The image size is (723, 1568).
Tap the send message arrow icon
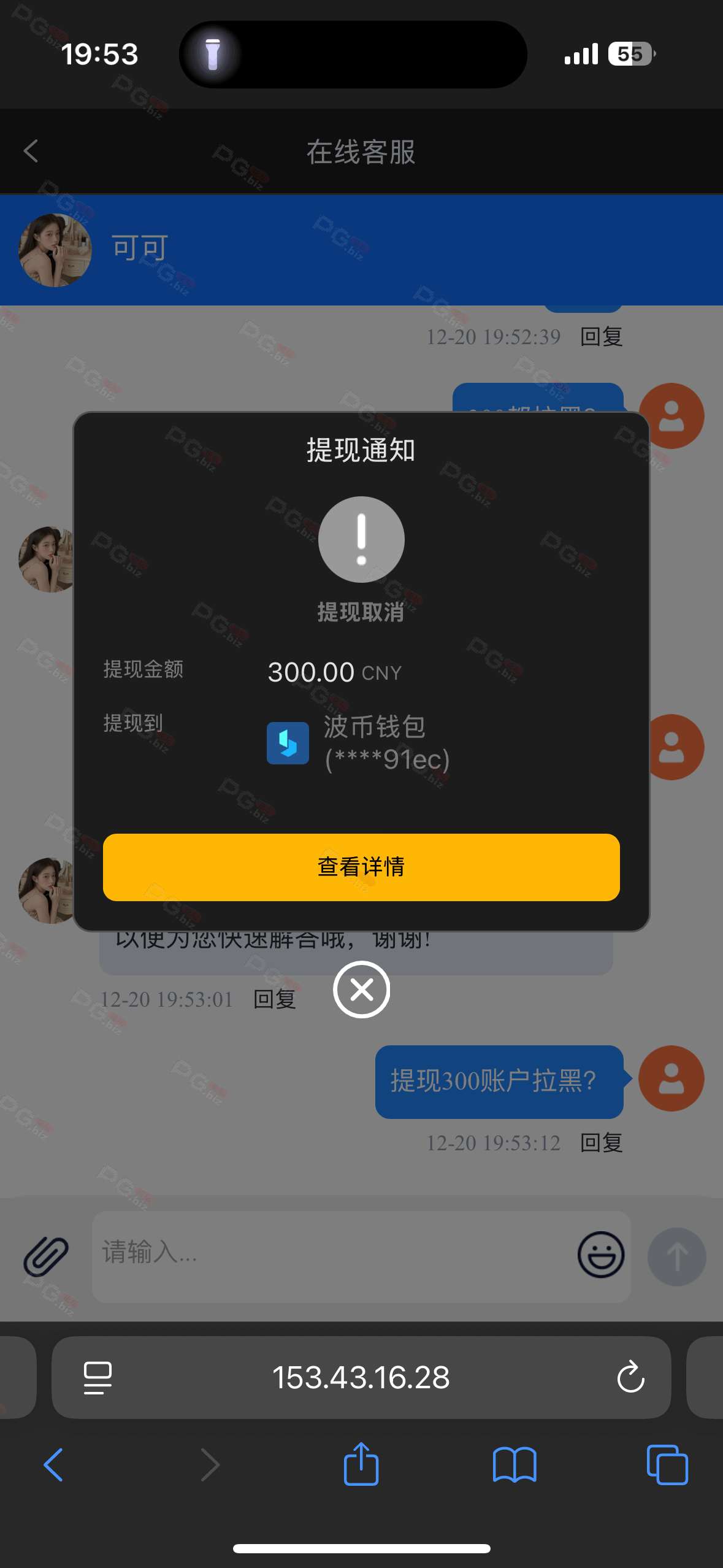[x=676, y=1256]
